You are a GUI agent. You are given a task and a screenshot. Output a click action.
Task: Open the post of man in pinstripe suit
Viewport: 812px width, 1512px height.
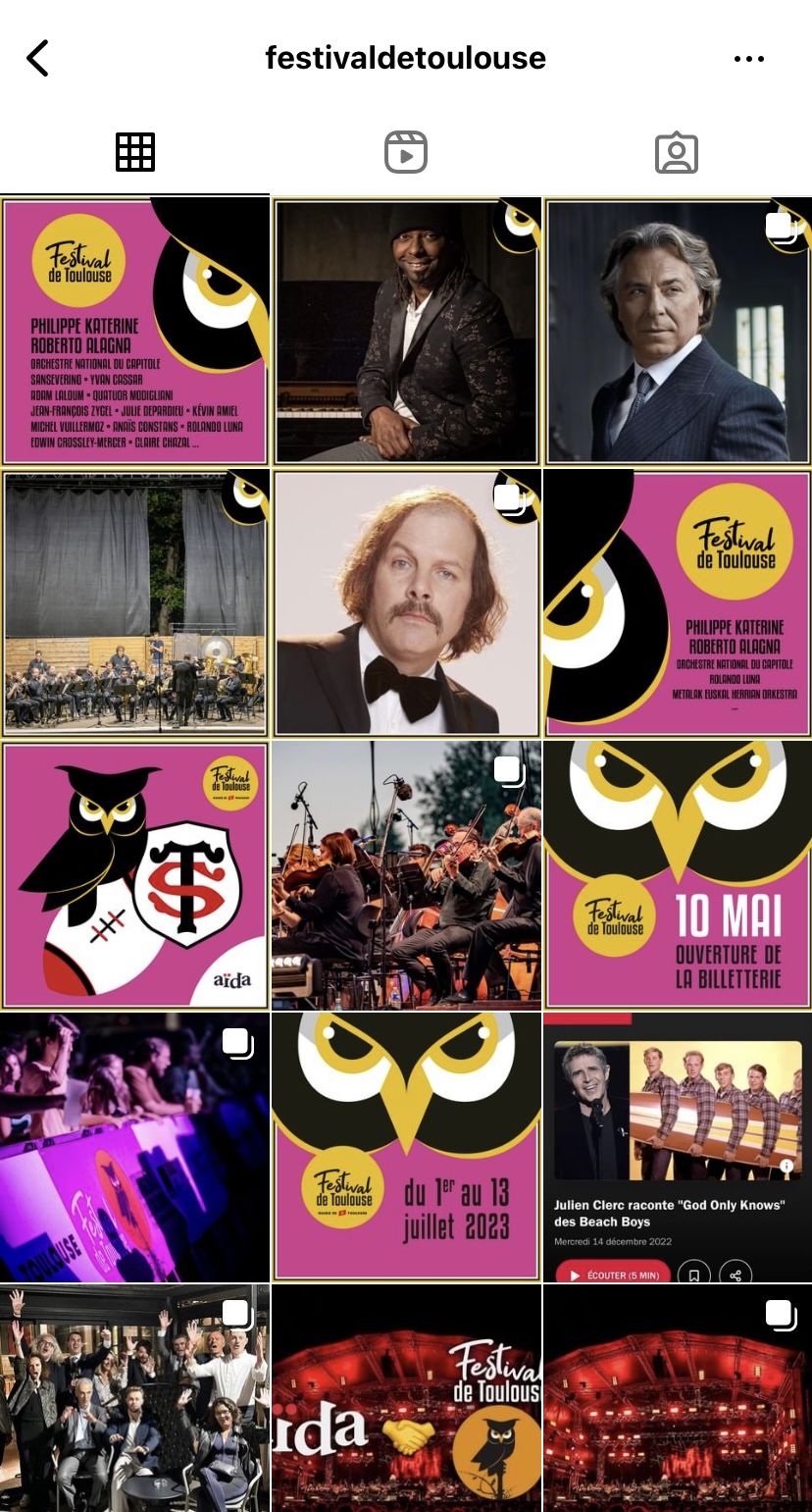tap(677, 331)
